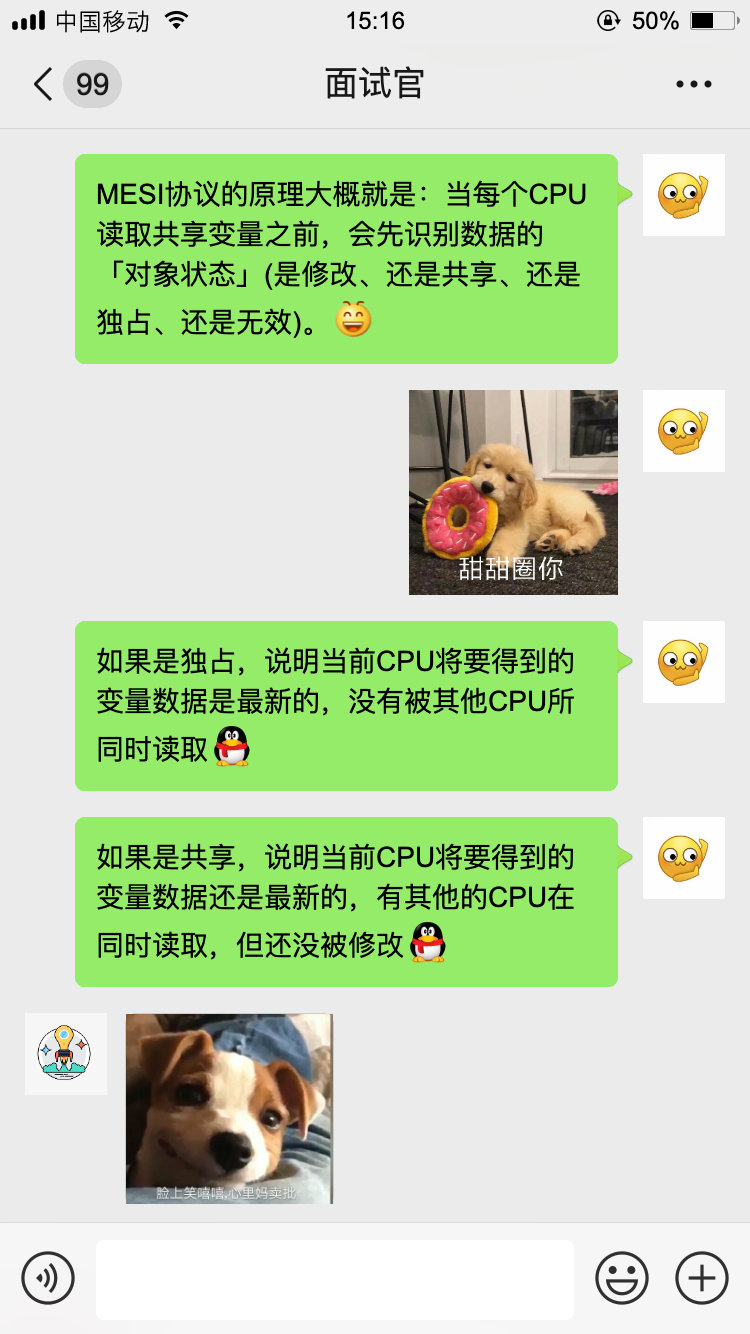
Task: Tap the message text field
Action: pos(335,1279)
